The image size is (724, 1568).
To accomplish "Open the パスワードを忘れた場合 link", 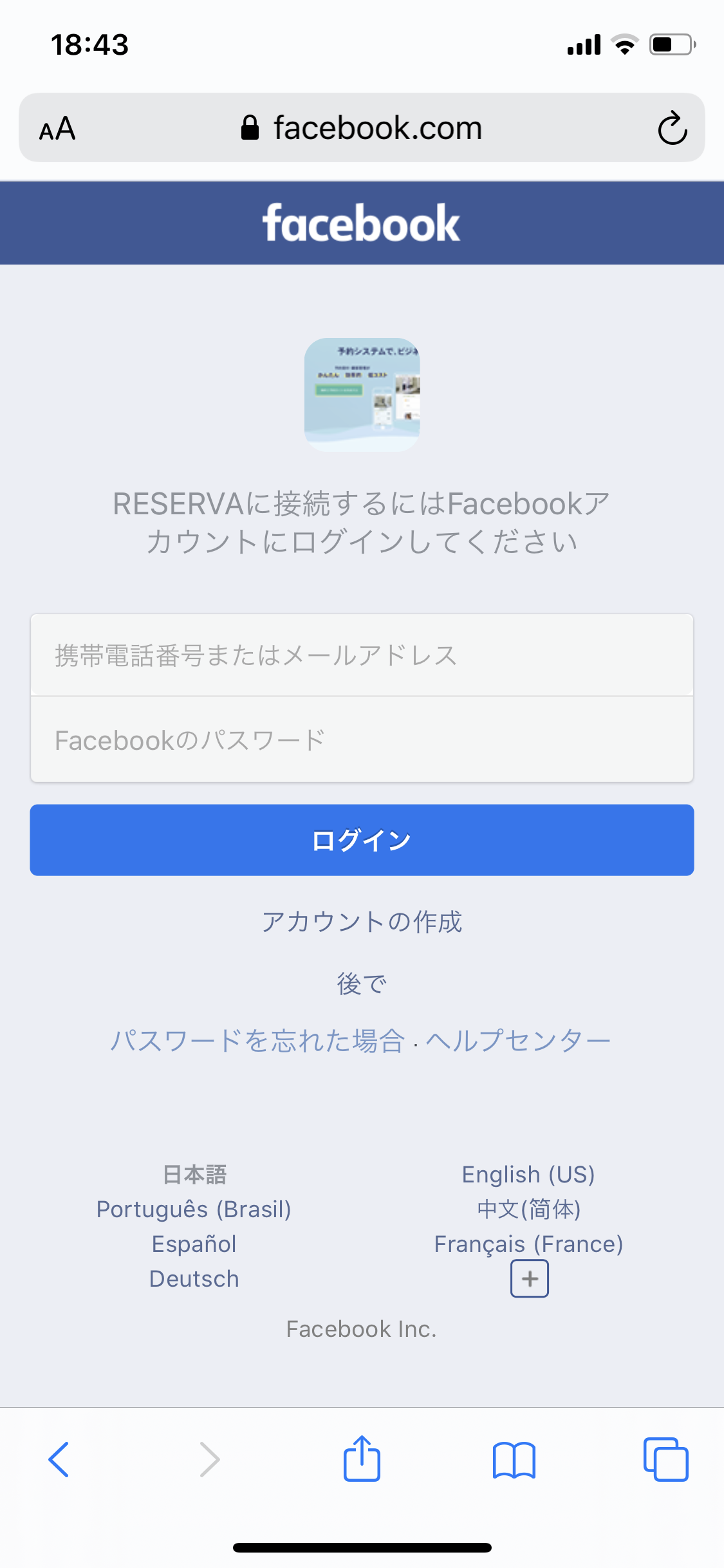I will (x=257, y=1040).
